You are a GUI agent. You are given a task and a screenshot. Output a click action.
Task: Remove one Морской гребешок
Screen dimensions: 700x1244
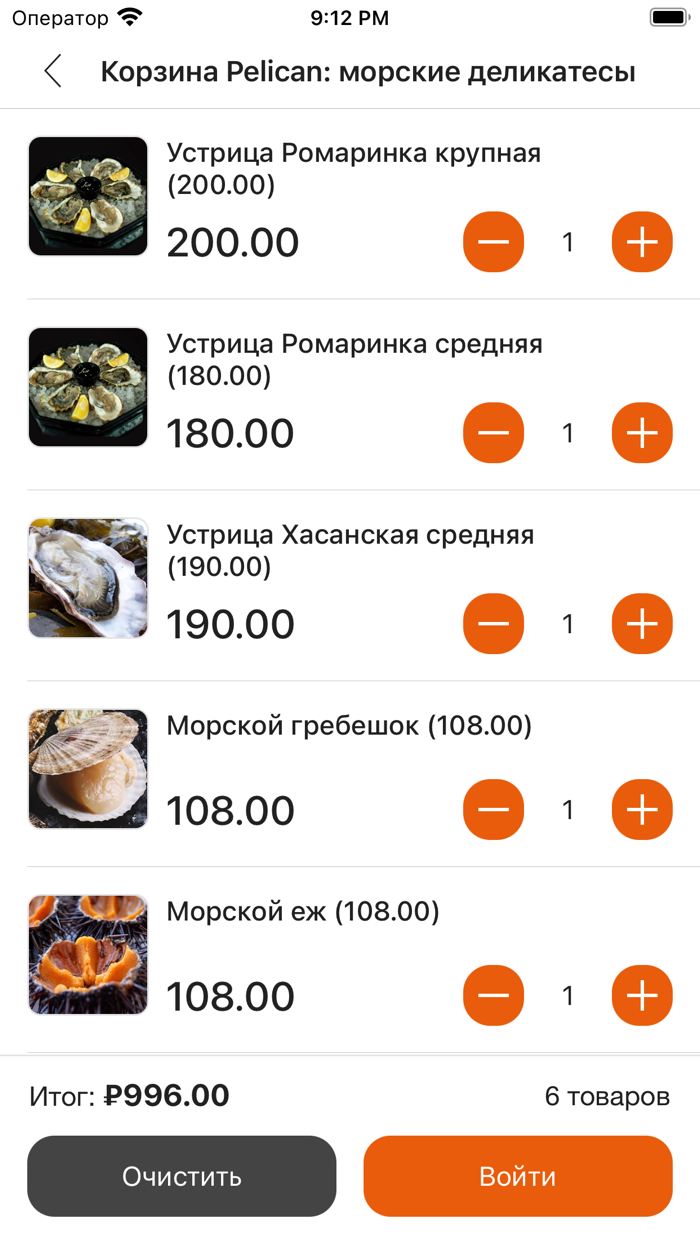493,810
